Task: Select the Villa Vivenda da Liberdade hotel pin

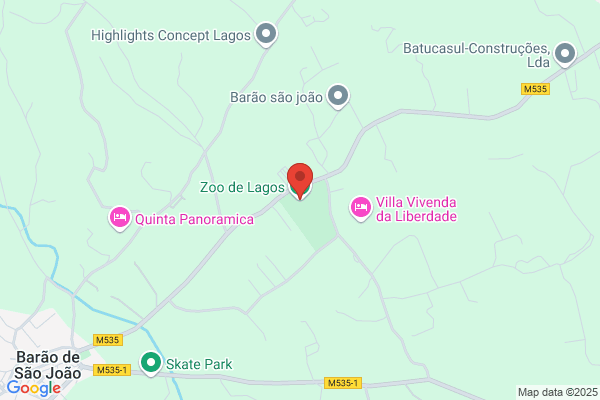Action: click(x=360, y=209)
